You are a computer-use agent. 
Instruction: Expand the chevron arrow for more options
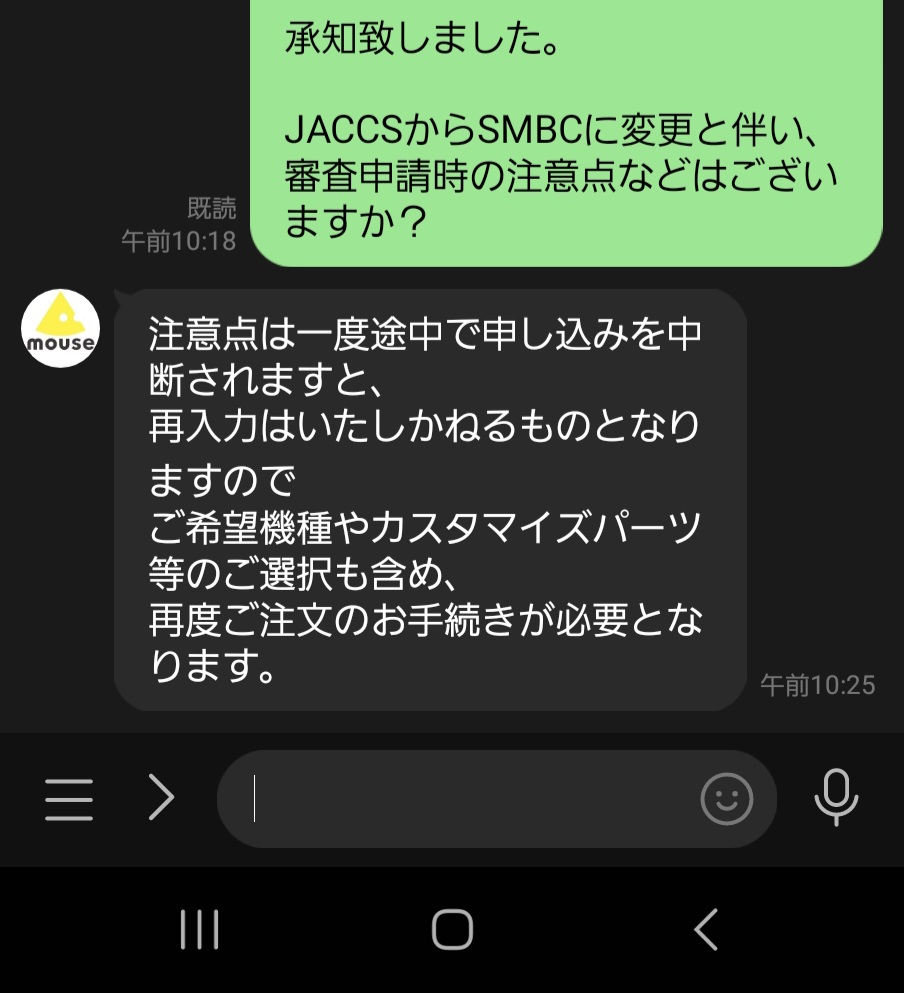click(160, 798)
